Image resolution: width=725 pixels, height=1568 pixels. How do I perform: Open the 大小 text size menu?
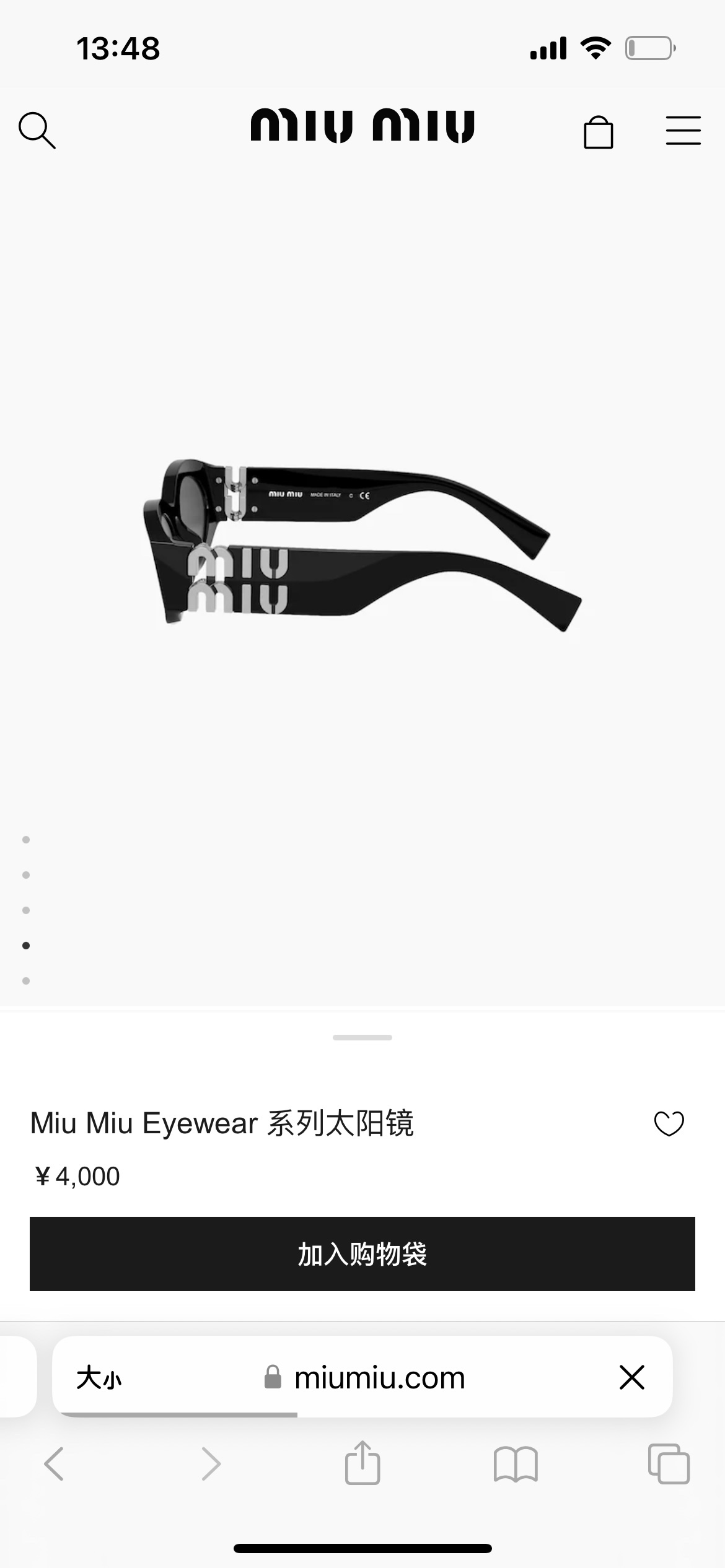click(99, 1378)
